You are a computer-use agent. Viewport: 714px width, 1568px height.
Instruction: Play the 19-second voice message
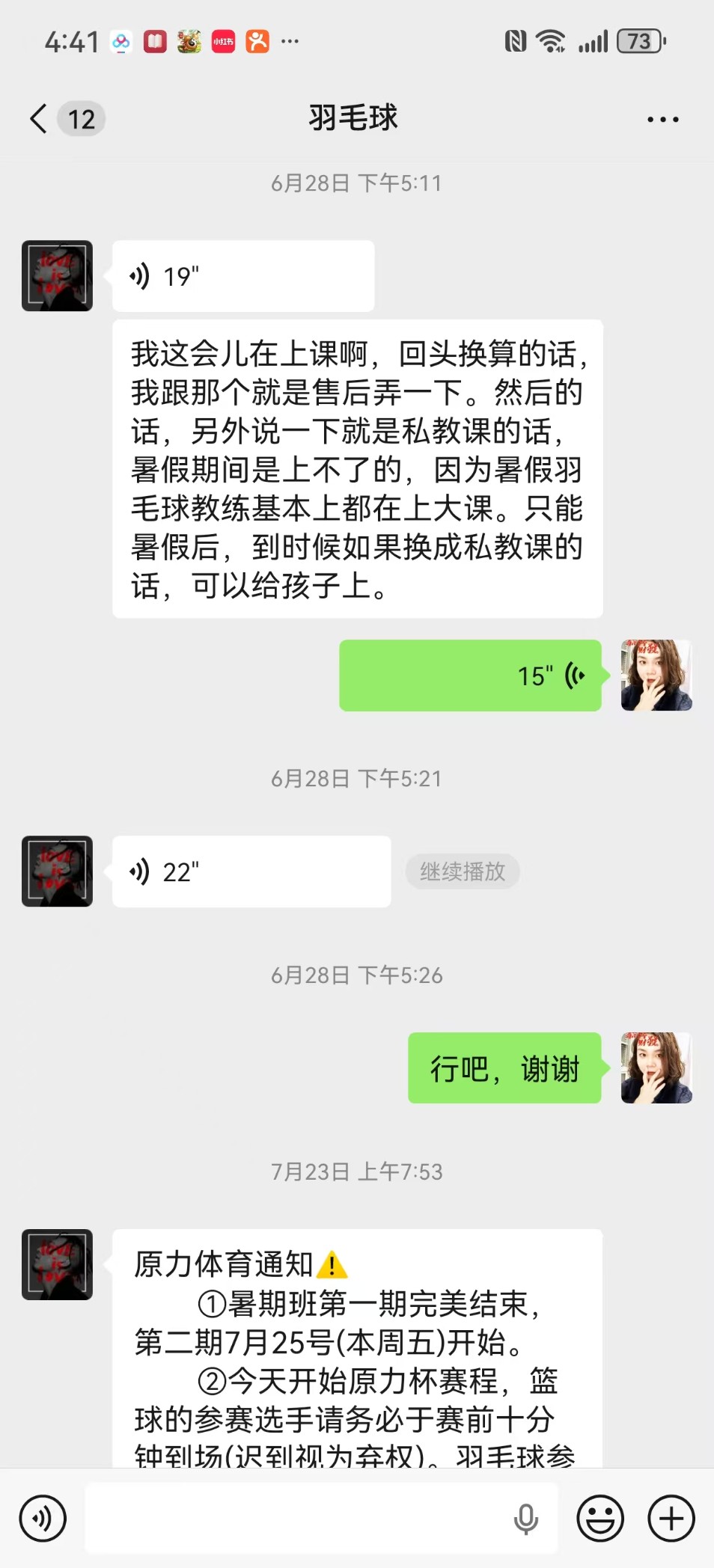point(242,276)
